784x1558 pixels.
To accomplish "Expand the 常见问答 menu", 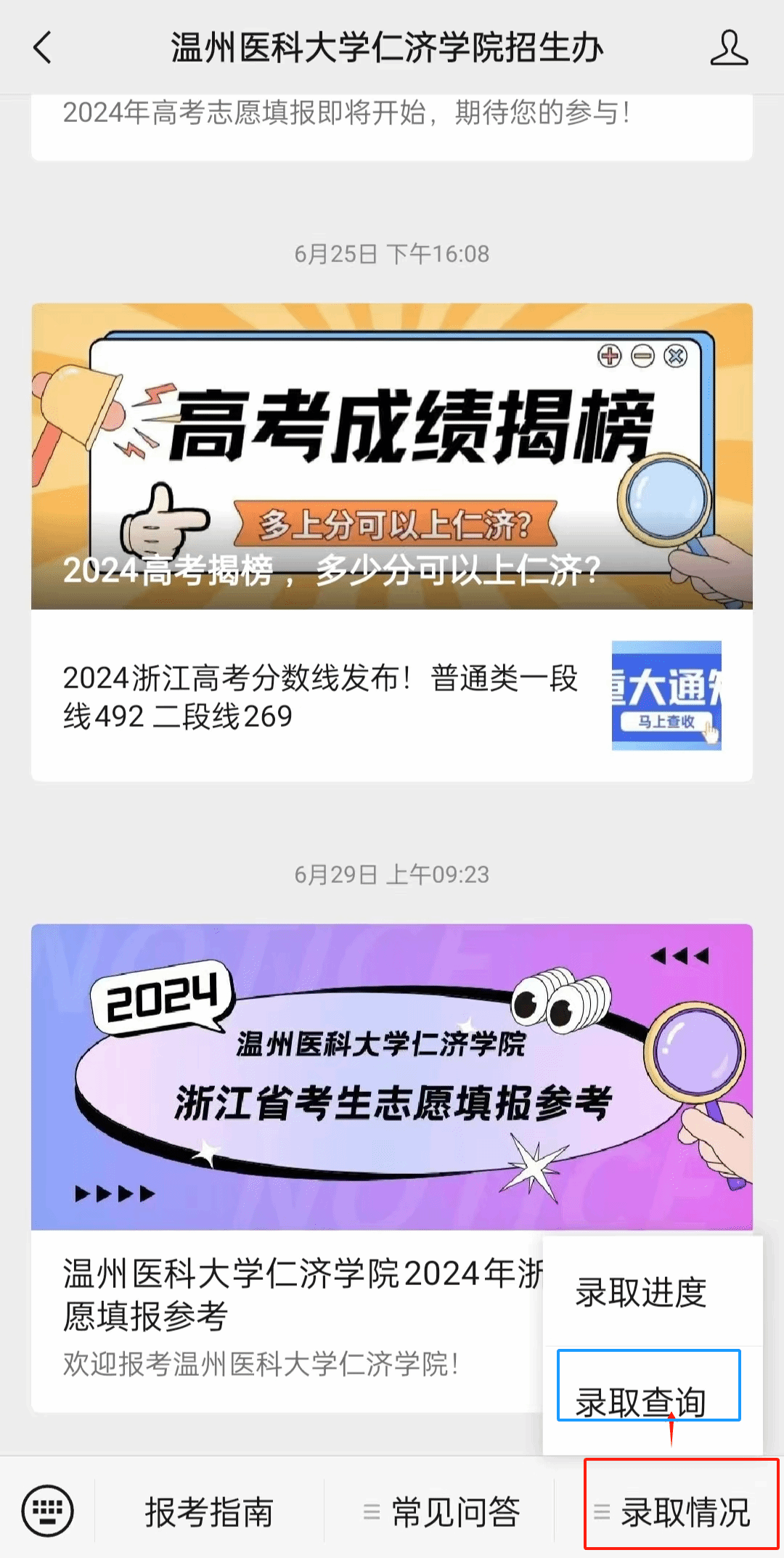I will pyautogui.click(x=443, y=1512).
